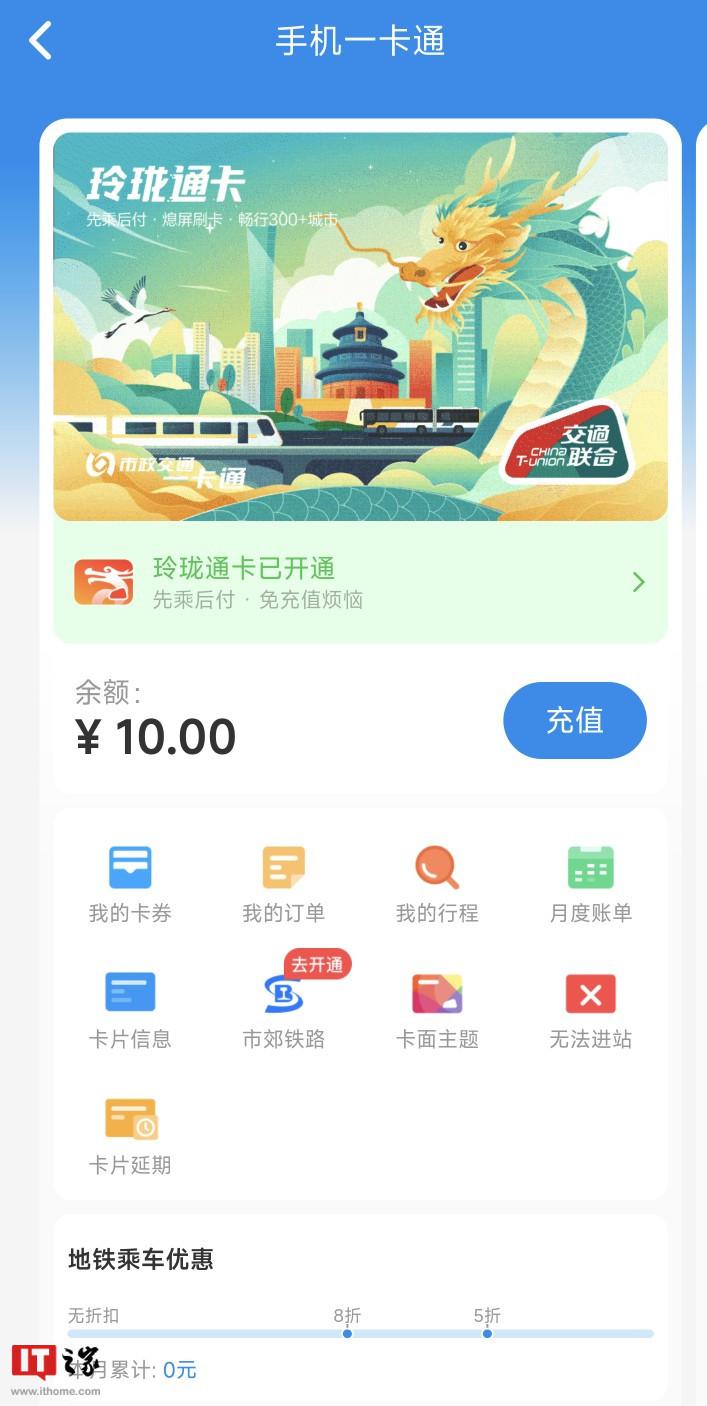Viewport: 707px width, 1406px height.
Task: Open the 玲珑通卡已开通 banner
Action: click(x=360, y=583)
